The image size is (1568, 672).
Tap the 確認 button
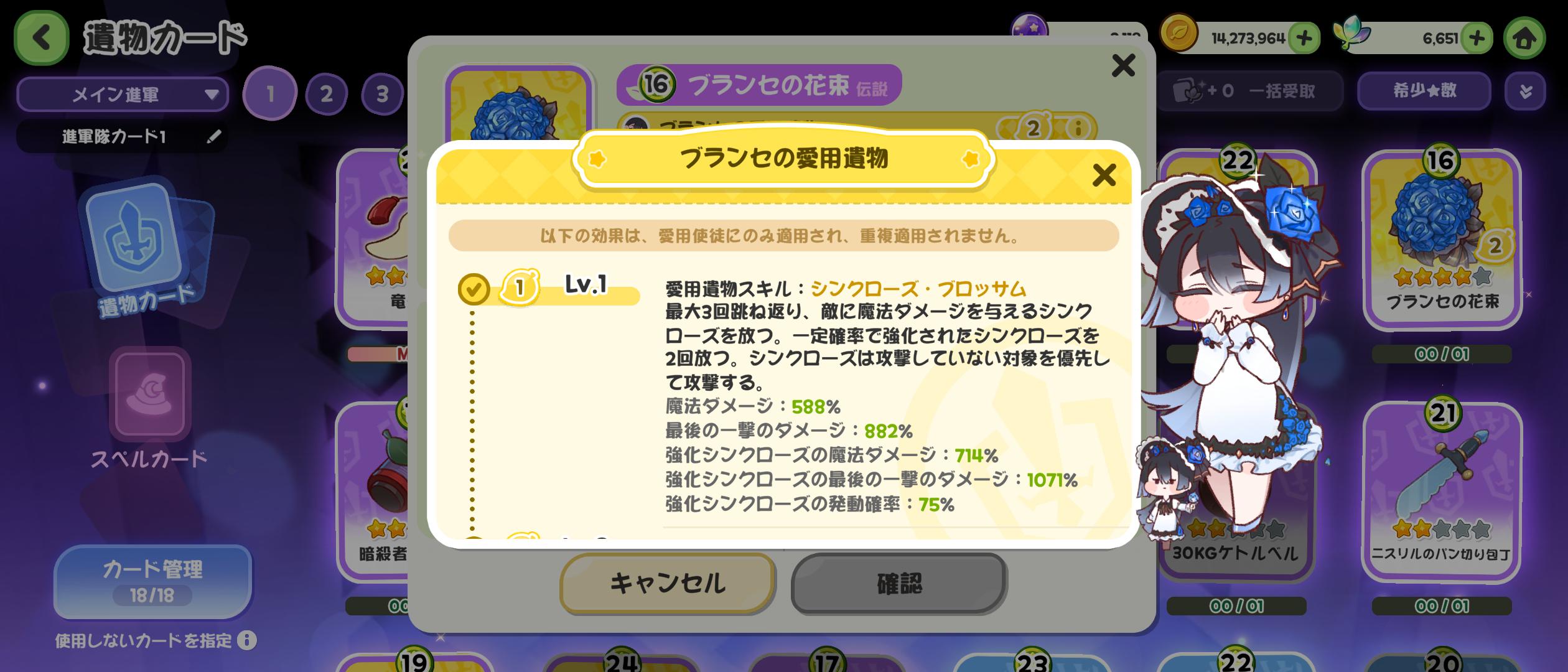tap(898, 584)
